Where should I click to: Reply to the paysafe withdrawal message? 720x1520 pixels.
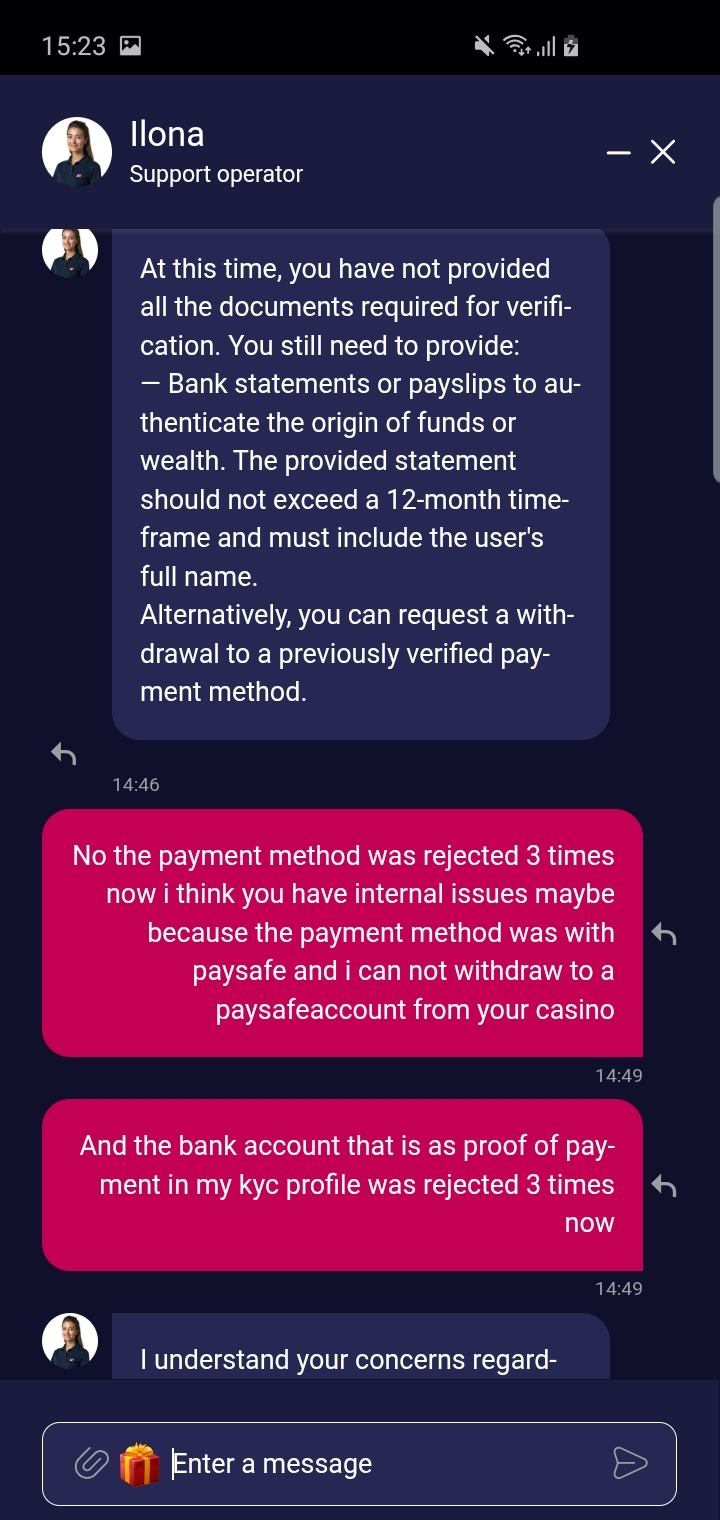point(664,934)
